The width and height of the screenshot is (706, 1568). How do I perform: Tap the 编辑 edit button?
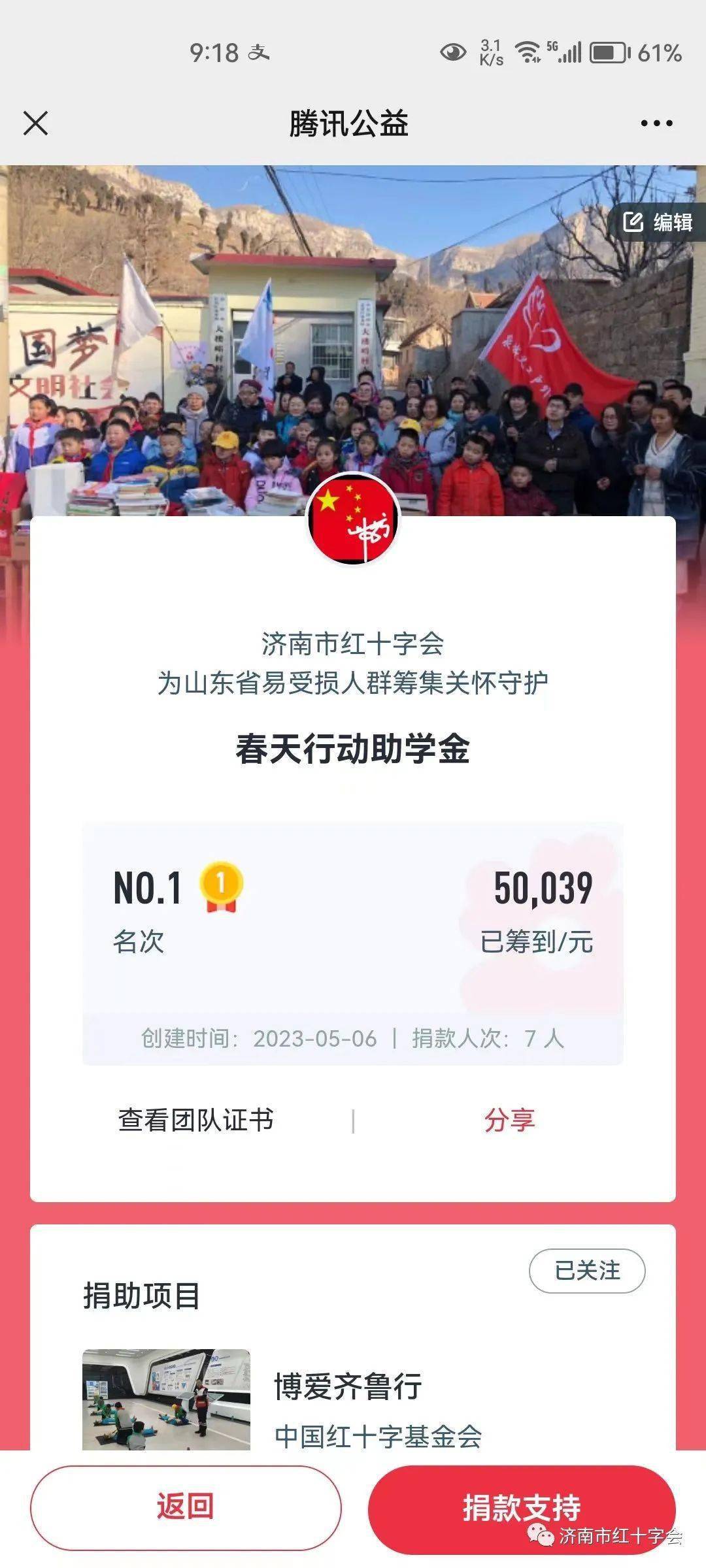(658, 222)
